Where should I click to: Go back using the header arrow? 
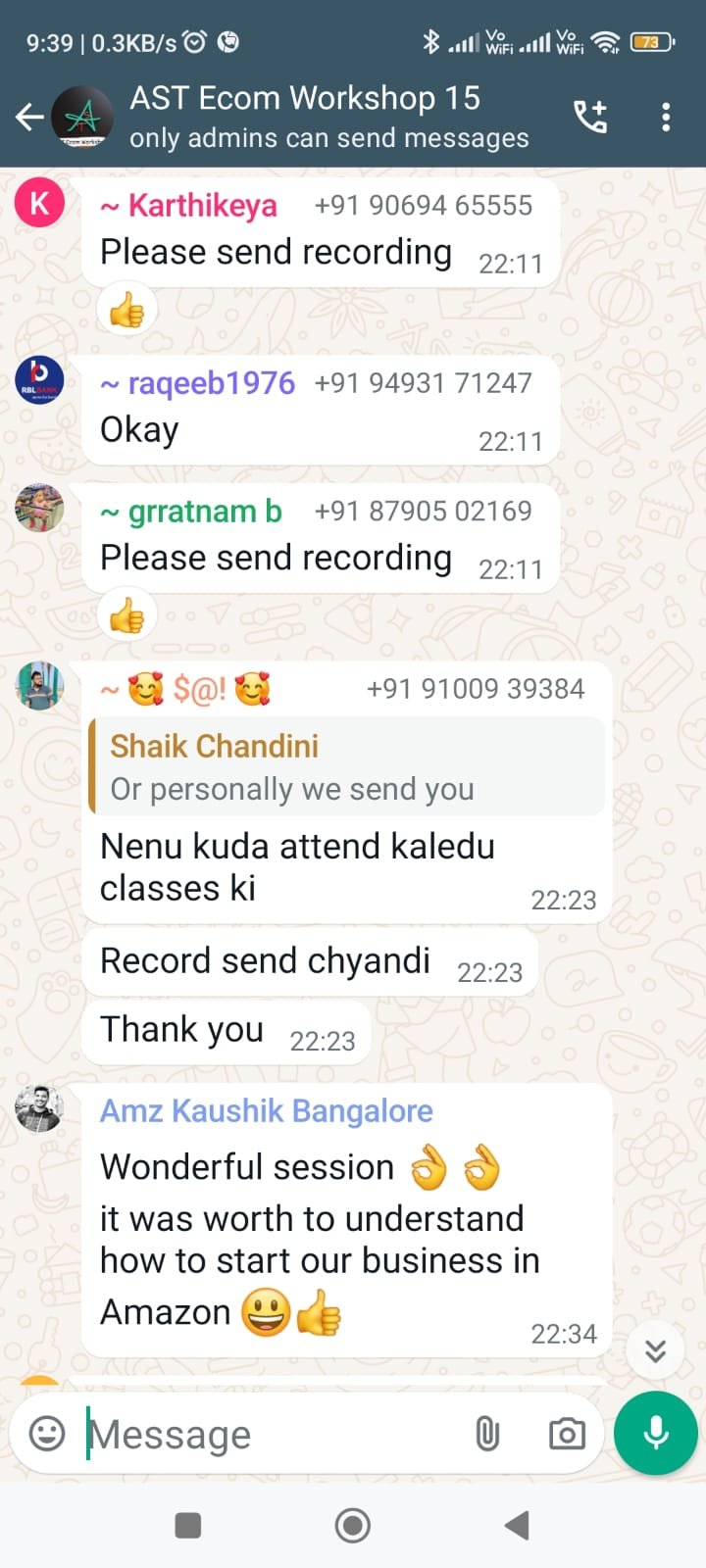click(29, 118)
